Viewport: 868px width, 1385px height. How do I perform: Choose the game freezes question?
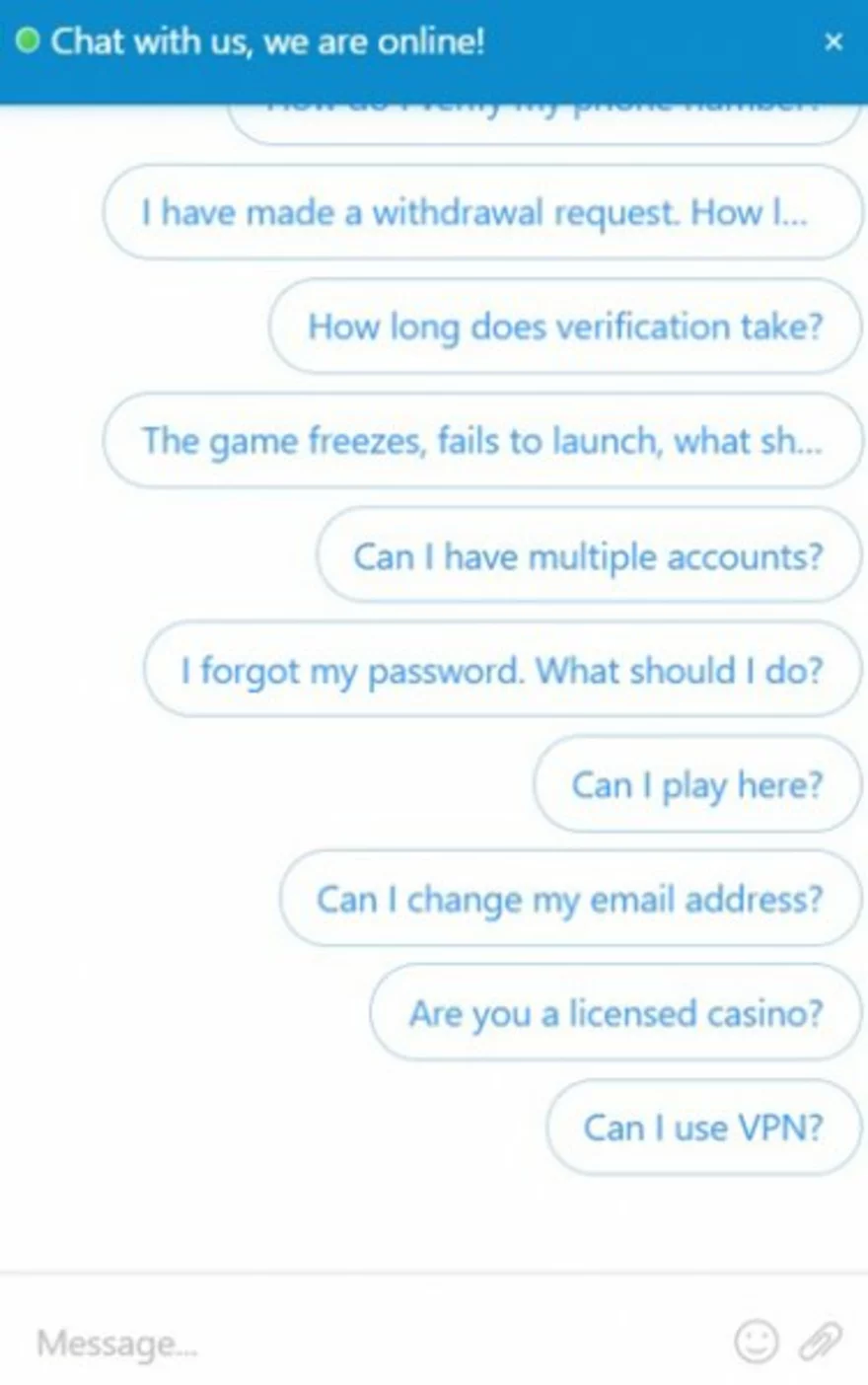point(481,441)
